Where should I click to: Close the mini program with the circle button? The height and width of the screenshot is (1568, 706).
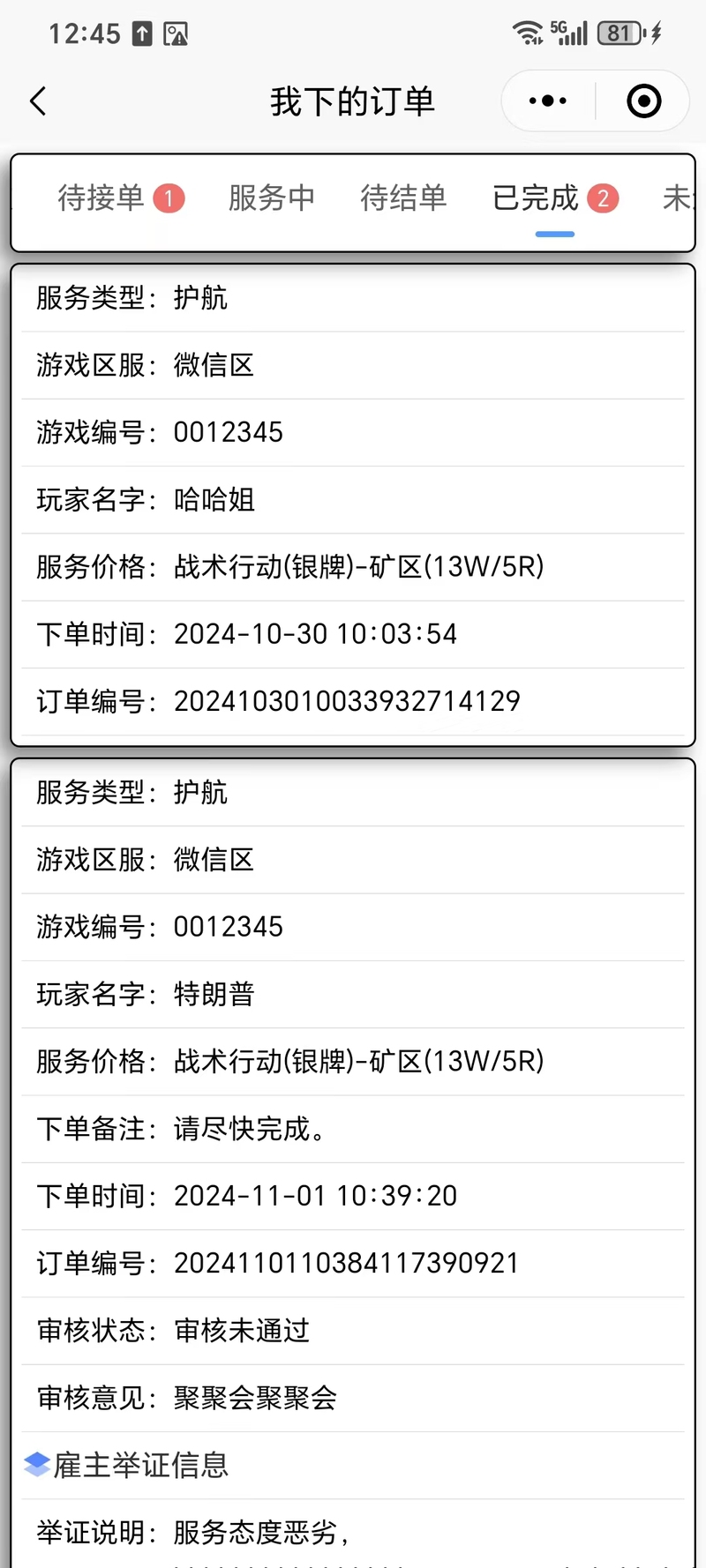click(644, 101)
